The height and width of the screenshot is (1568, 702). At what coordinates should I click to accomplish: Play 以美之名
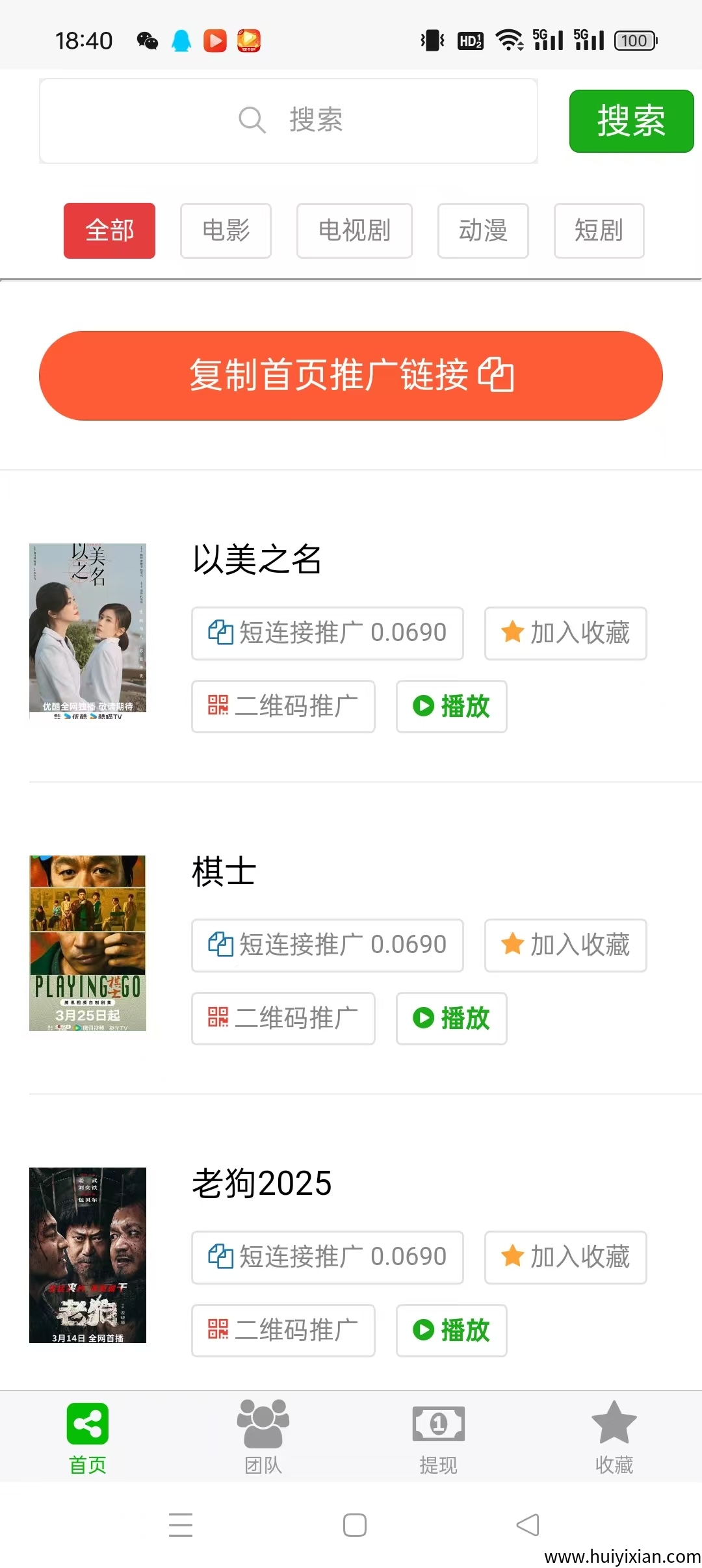(x=451, y=707)
